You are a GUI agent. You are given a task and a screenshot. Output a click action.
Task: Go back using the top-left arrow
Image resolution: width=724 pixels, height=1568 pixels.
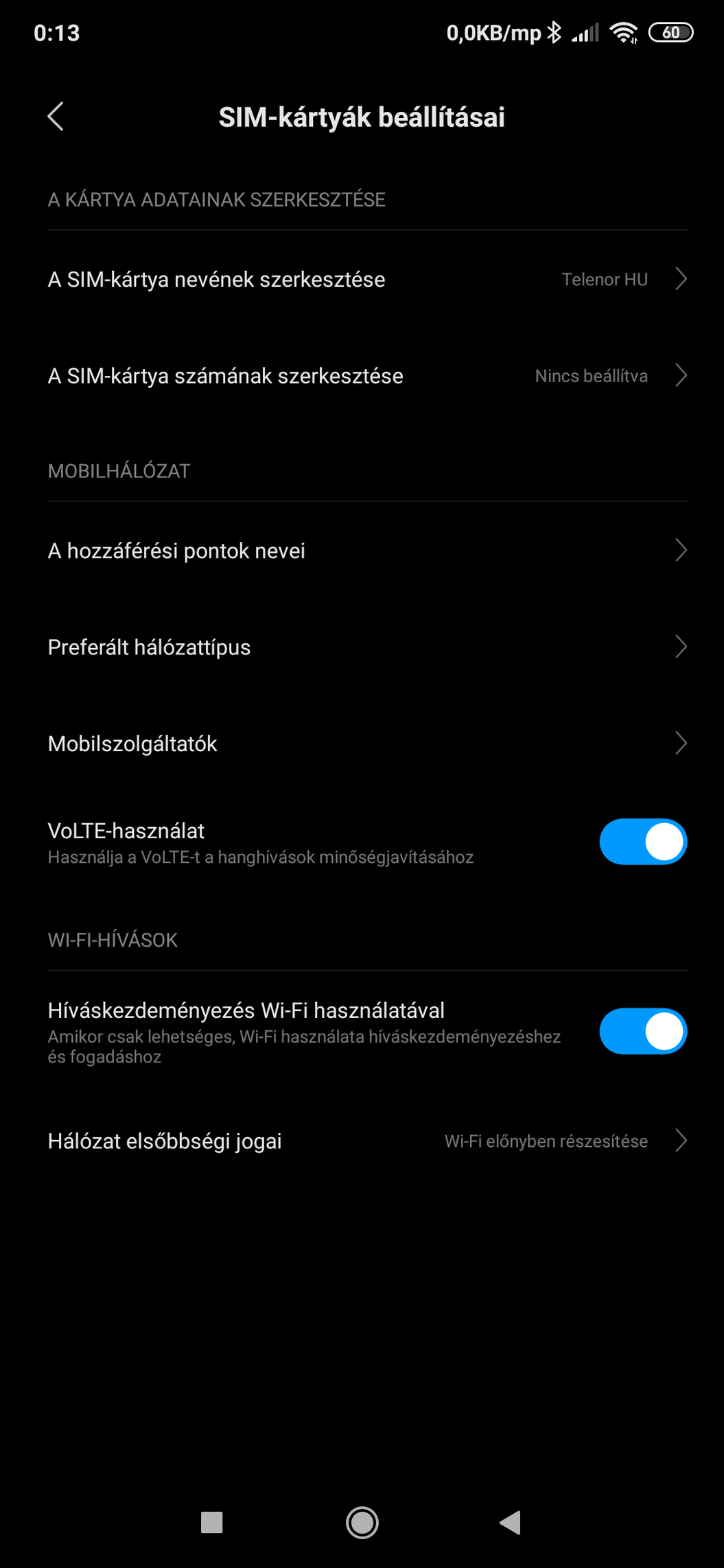(56, 117)
